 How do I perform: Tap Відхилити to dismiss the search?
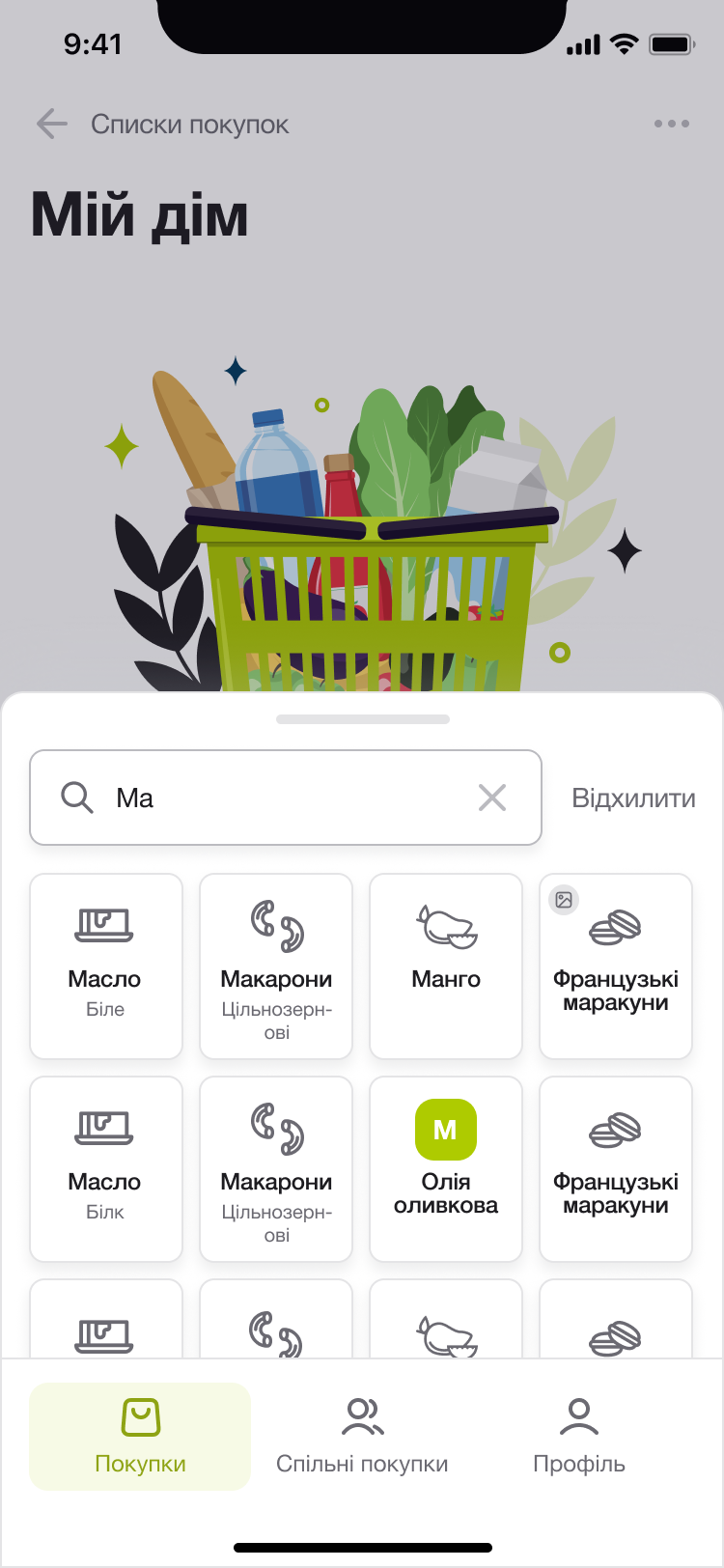point(633,798)
